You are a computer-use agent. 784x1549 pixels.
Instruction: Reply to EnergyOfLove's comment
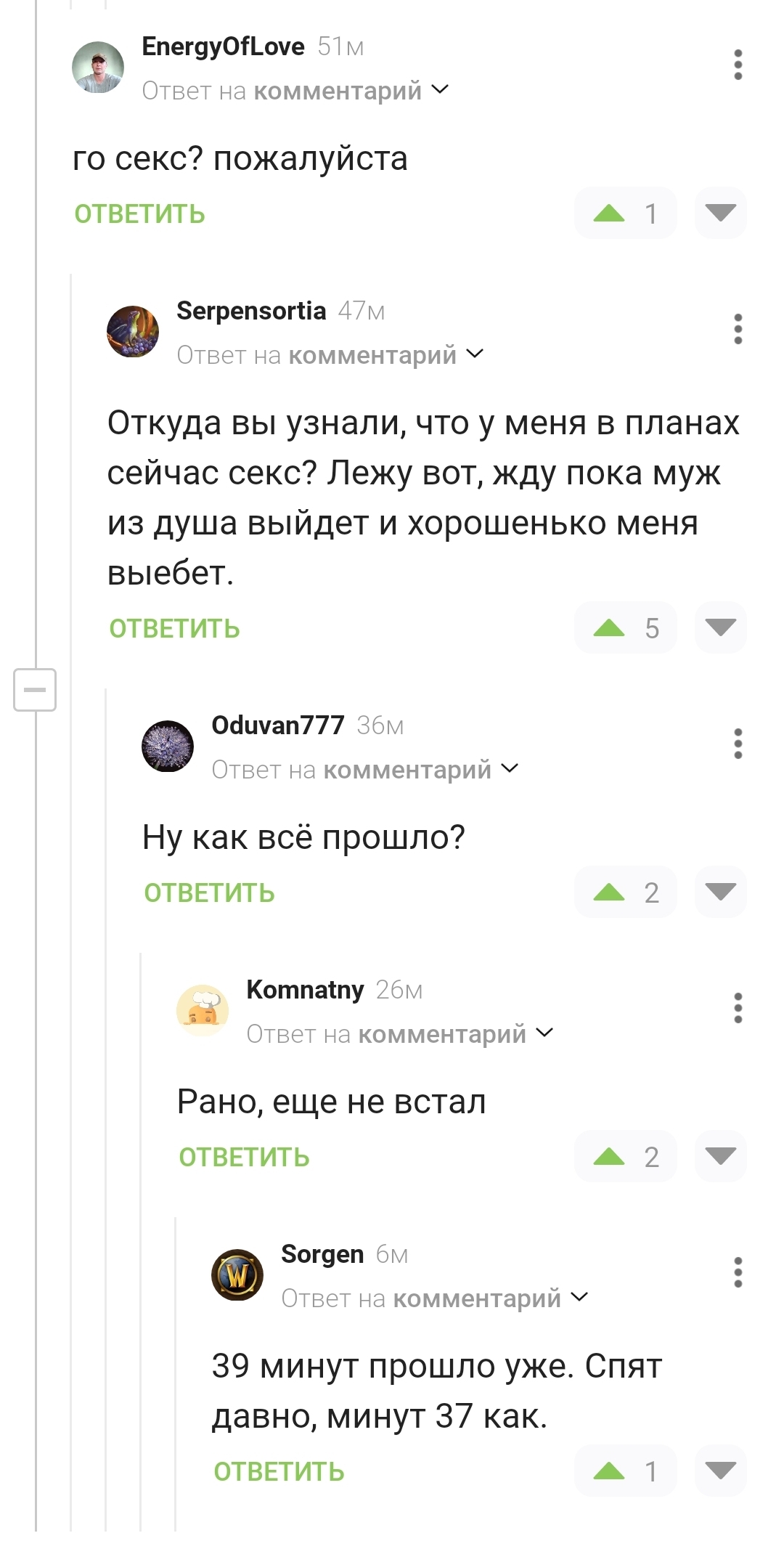pyautogui.click(x=139, y=214)
